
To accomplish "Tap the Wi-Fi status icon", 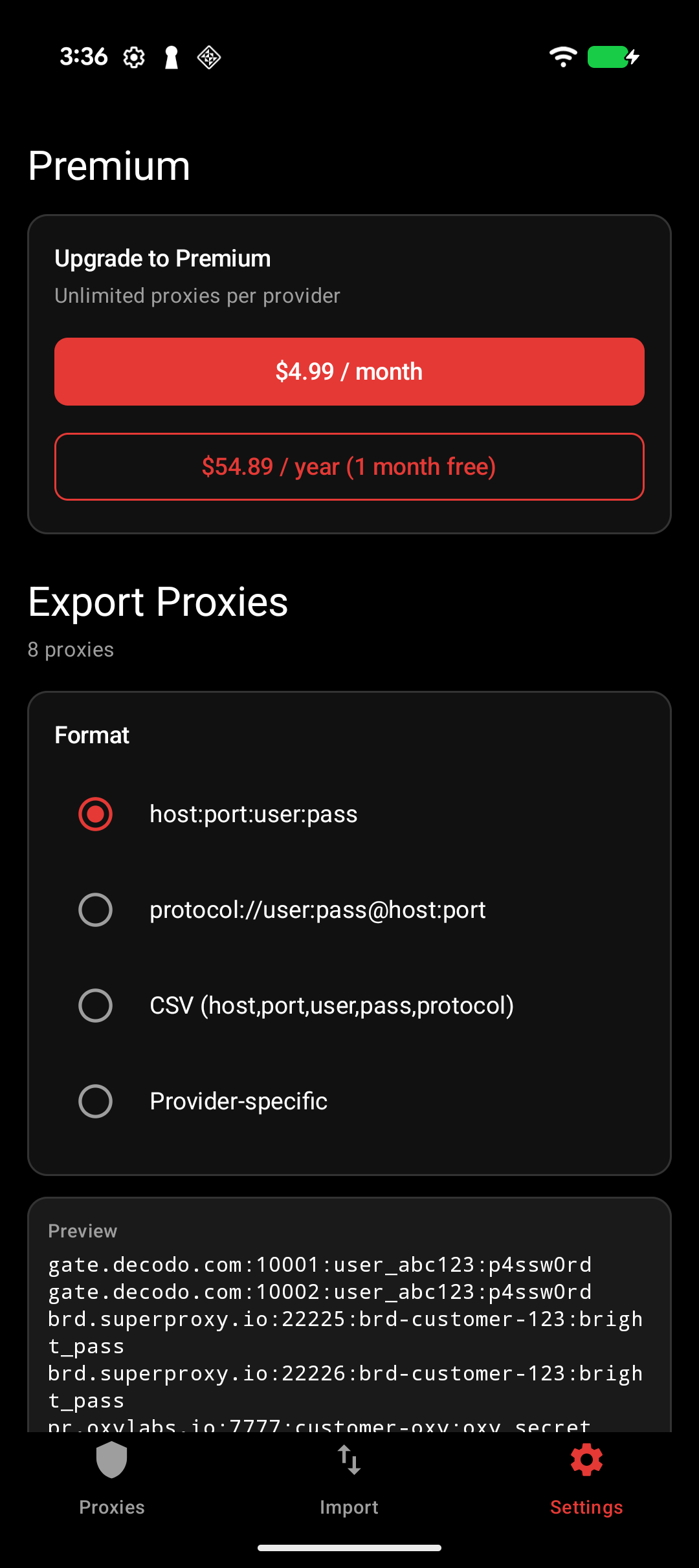I will [x=562, y=57].
